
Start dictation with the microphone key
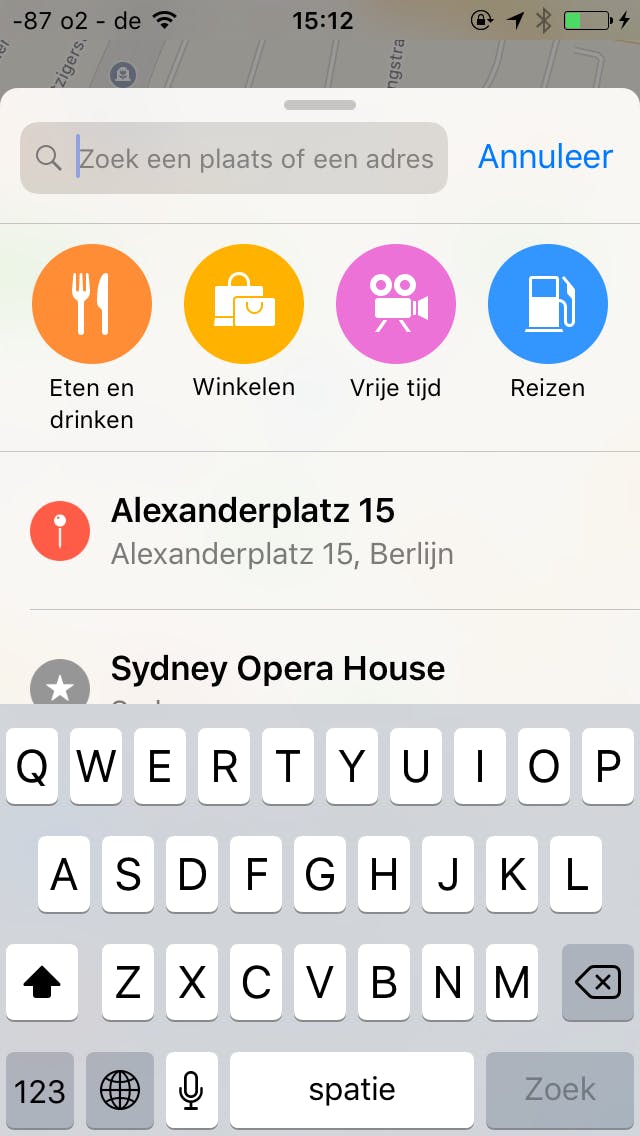pyautogui.click(x=192, y=1090)
